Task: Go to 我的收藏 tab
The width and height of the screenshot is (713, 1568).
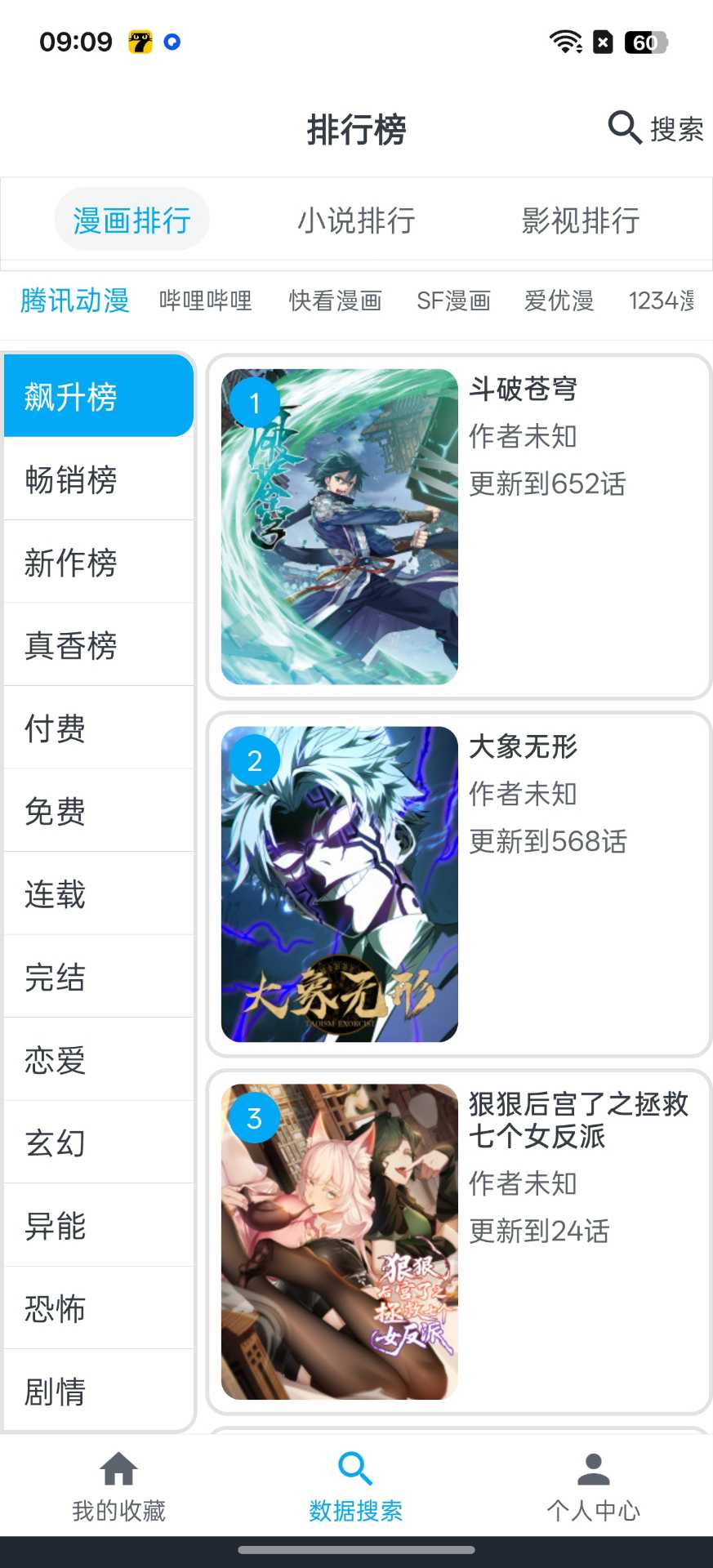Action: (118, 1488)
